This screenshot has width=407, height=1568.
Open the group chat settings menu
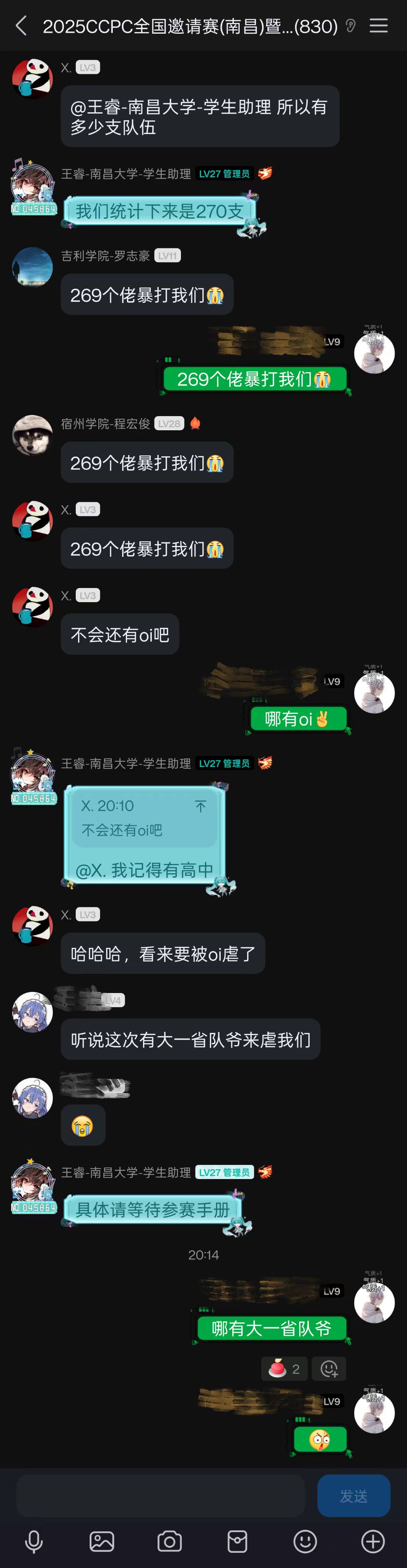(x=378, y=26)
